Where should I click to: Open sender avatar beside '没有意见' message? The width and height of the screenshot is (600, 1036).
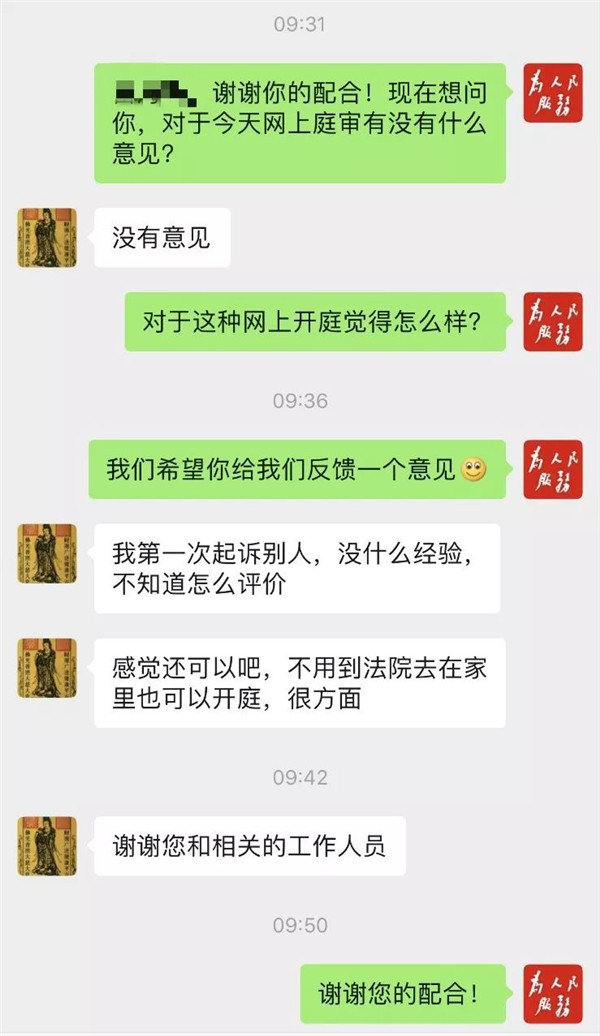46,238
